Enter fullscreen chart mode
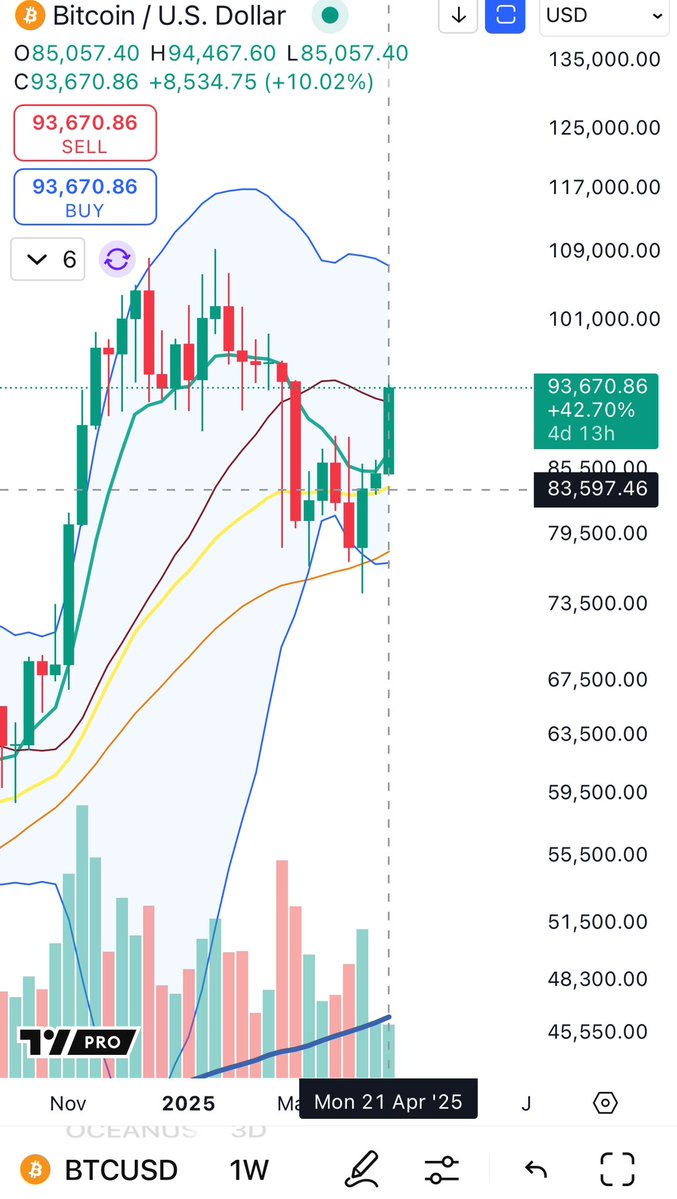Screen dimensions: 677x1199 pos(617,1168)
